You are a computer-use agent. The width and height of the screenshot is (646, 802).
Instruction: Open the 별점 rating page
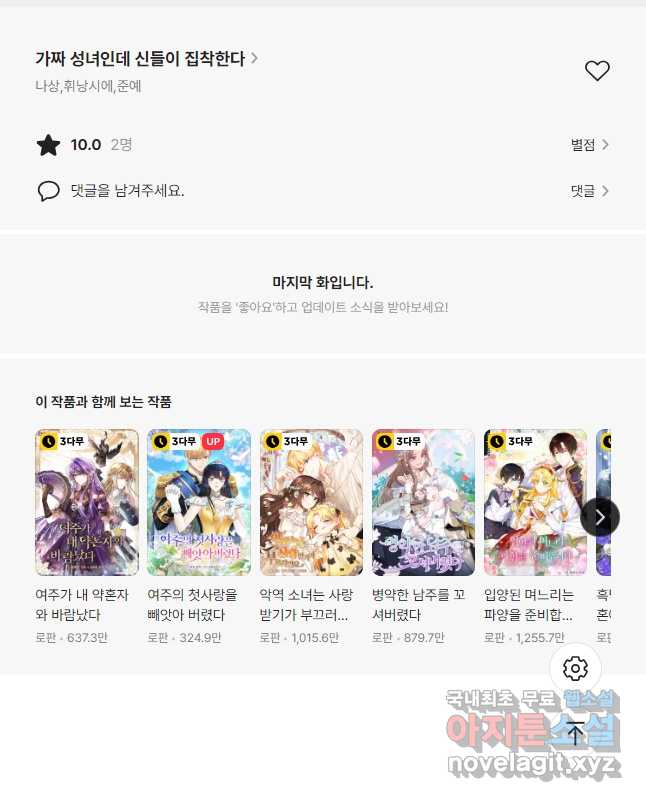(x=590, y=145)
